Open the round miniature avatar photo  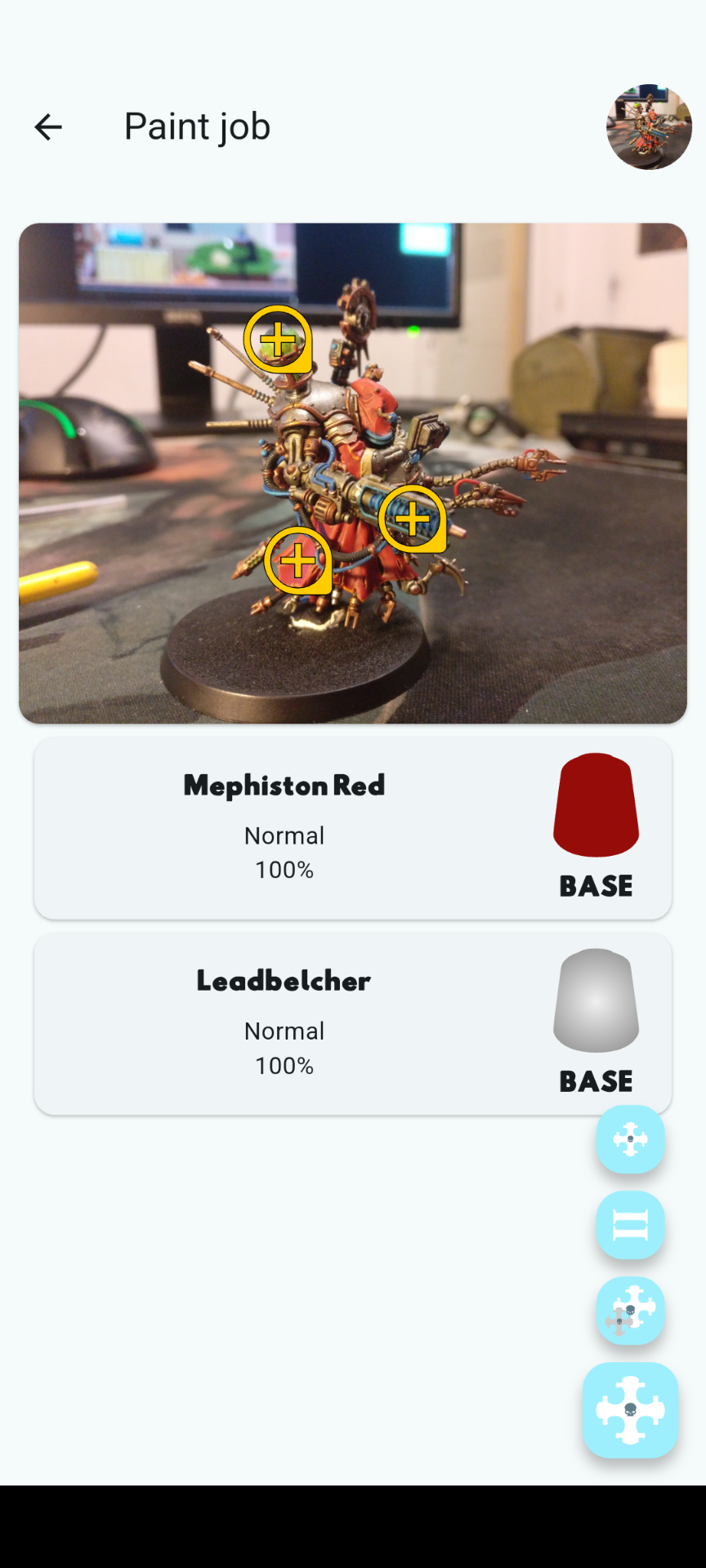[x=649, y=127]
